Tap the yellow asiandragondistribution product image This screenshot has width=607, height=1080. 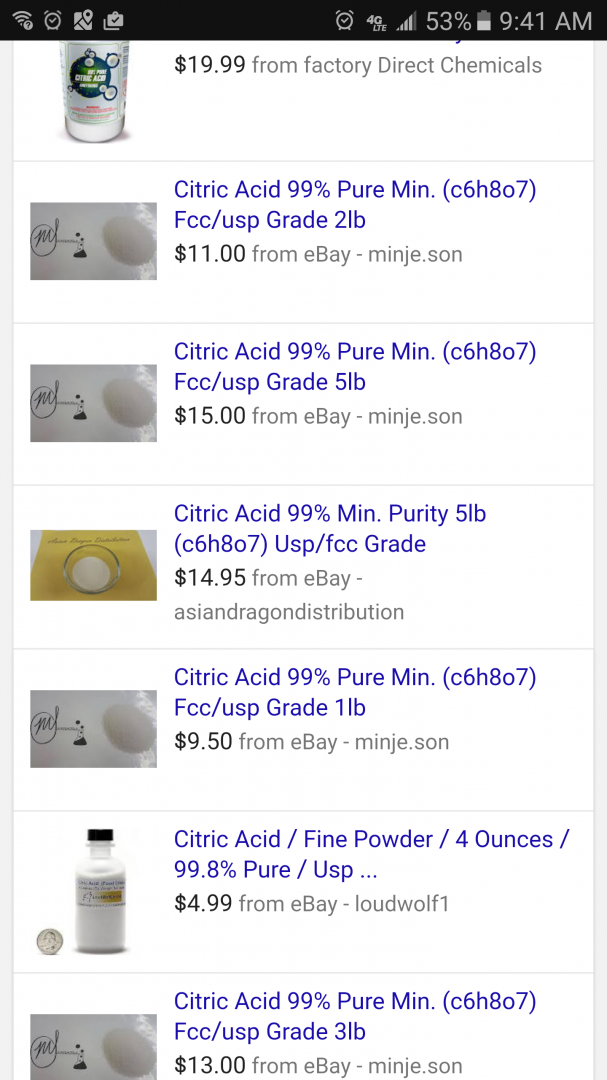pyautogui.click(x=93, y=565)
